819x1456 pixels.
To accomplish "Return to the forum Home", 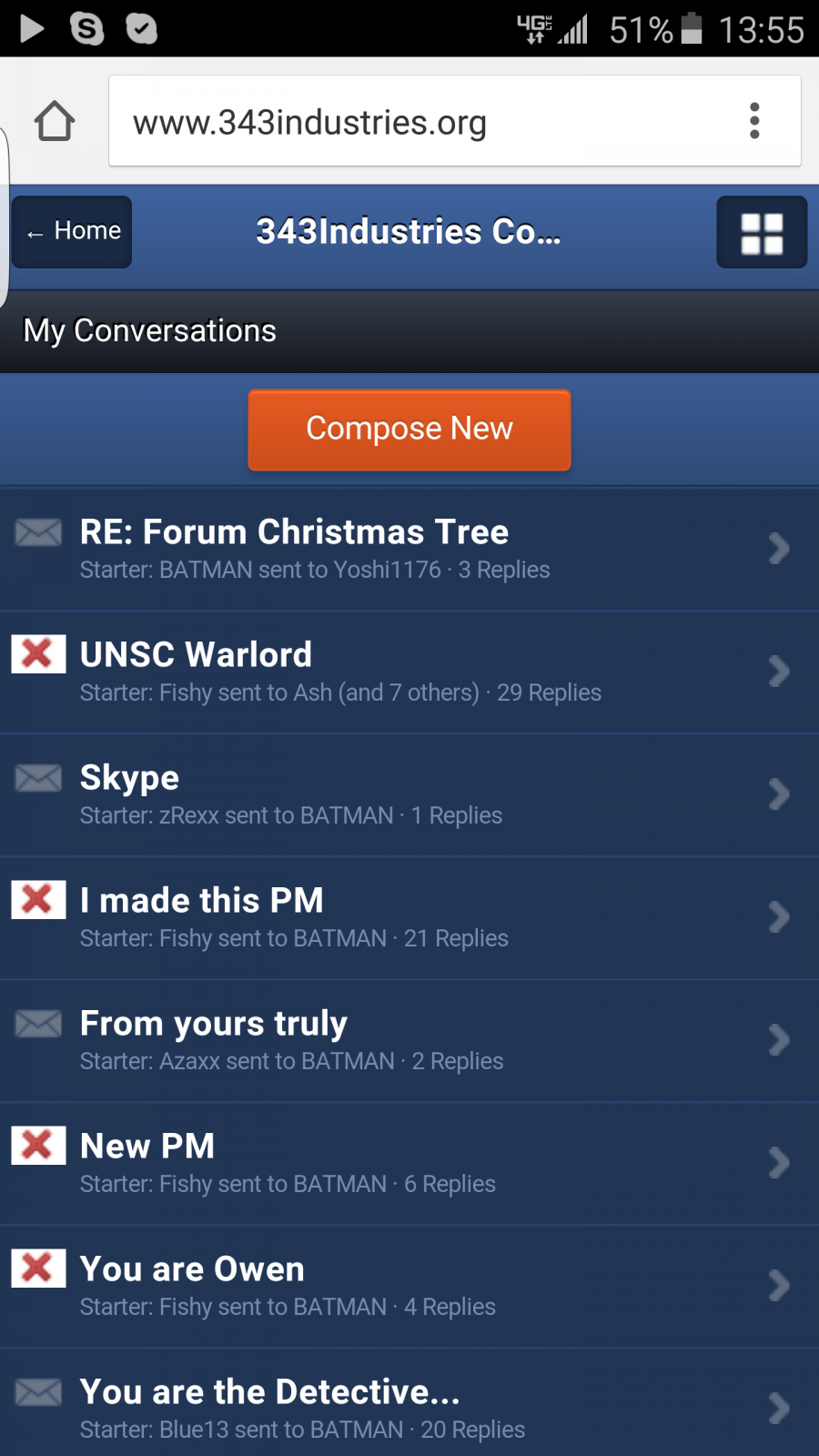I will pos(73,232).
